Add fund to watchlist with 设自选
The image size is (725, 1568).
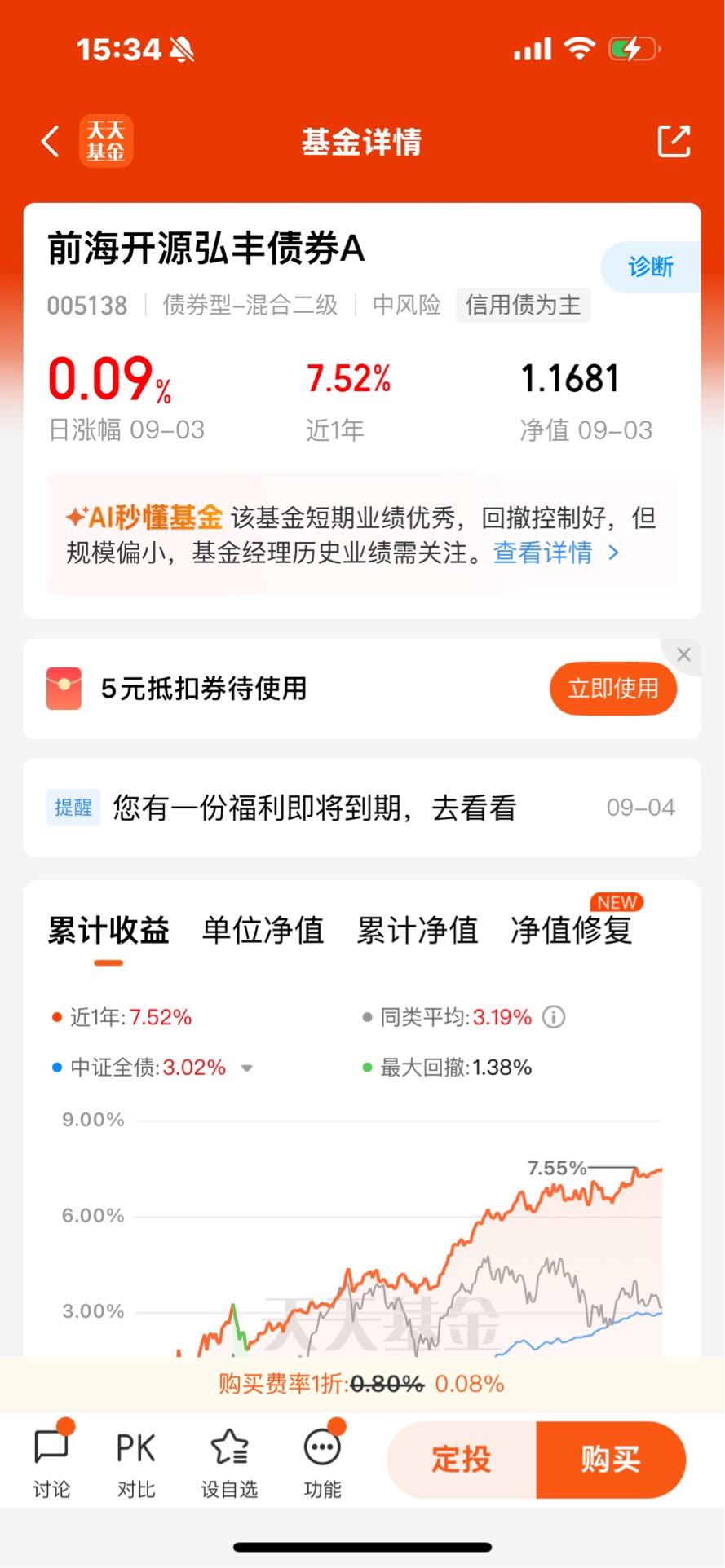pyautogui.click(x=229, y=1461)
